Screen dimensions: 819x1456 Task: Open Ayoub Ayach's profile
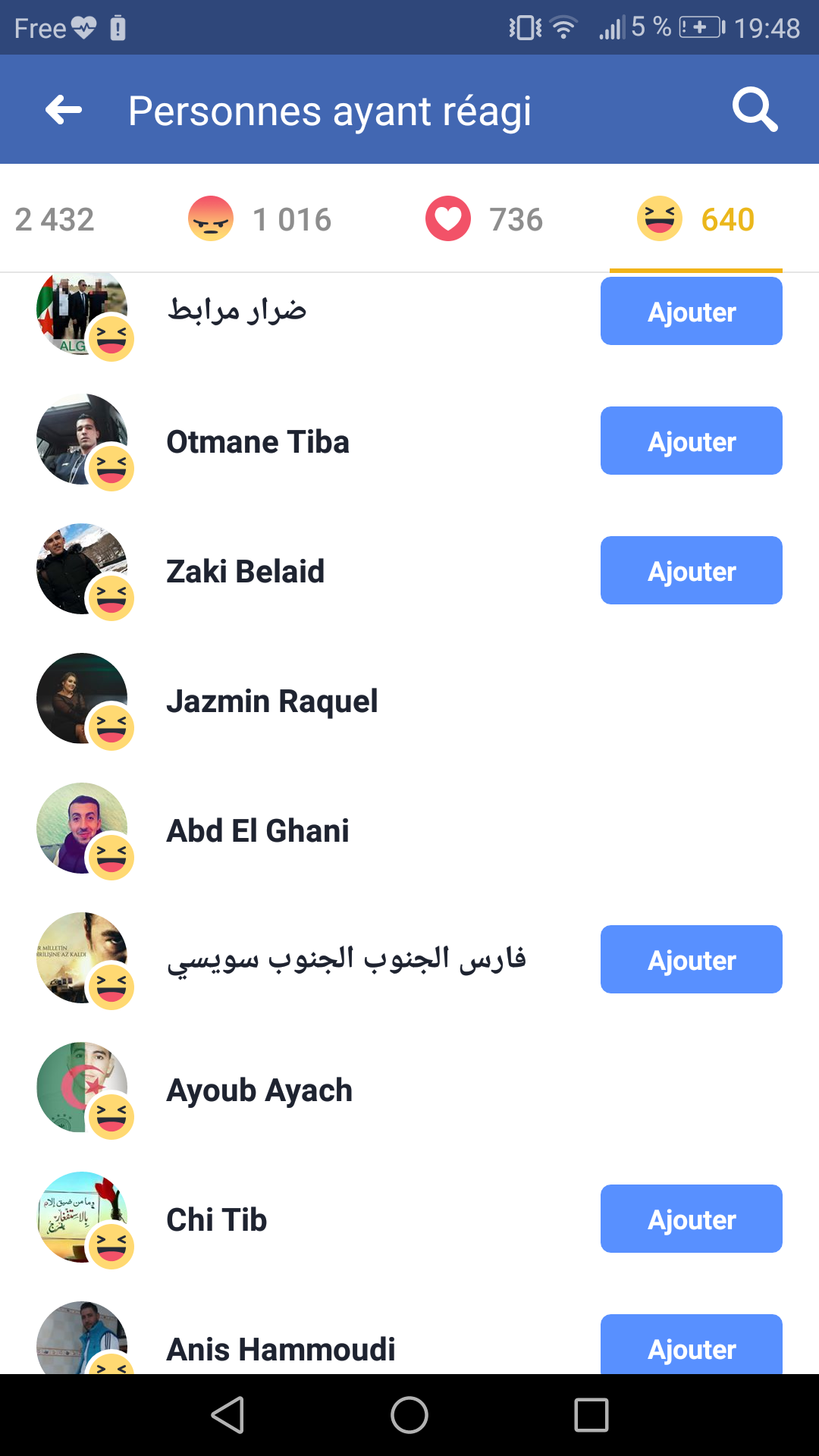pos(259,1090)
